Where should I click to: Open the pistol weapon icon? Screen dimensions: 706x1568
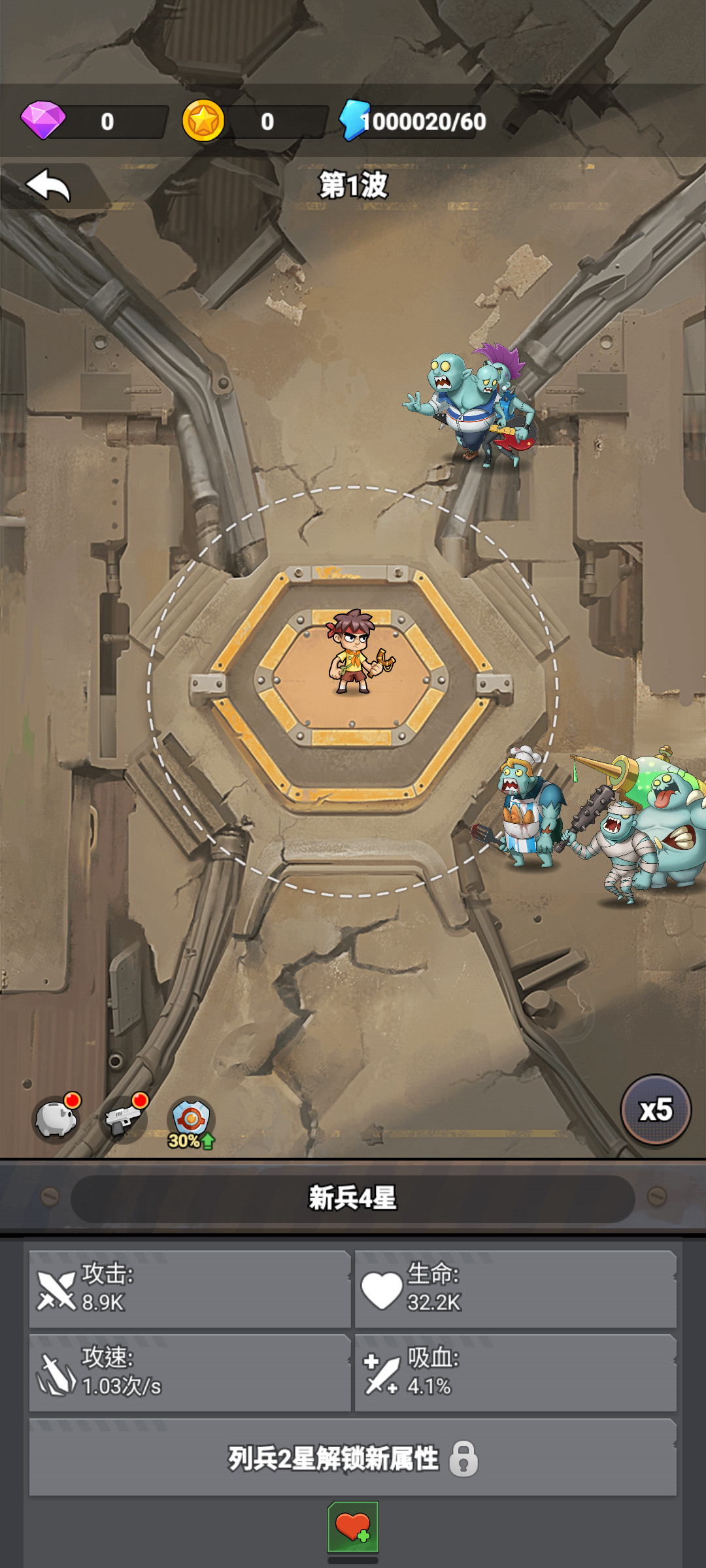[122, 1120]
